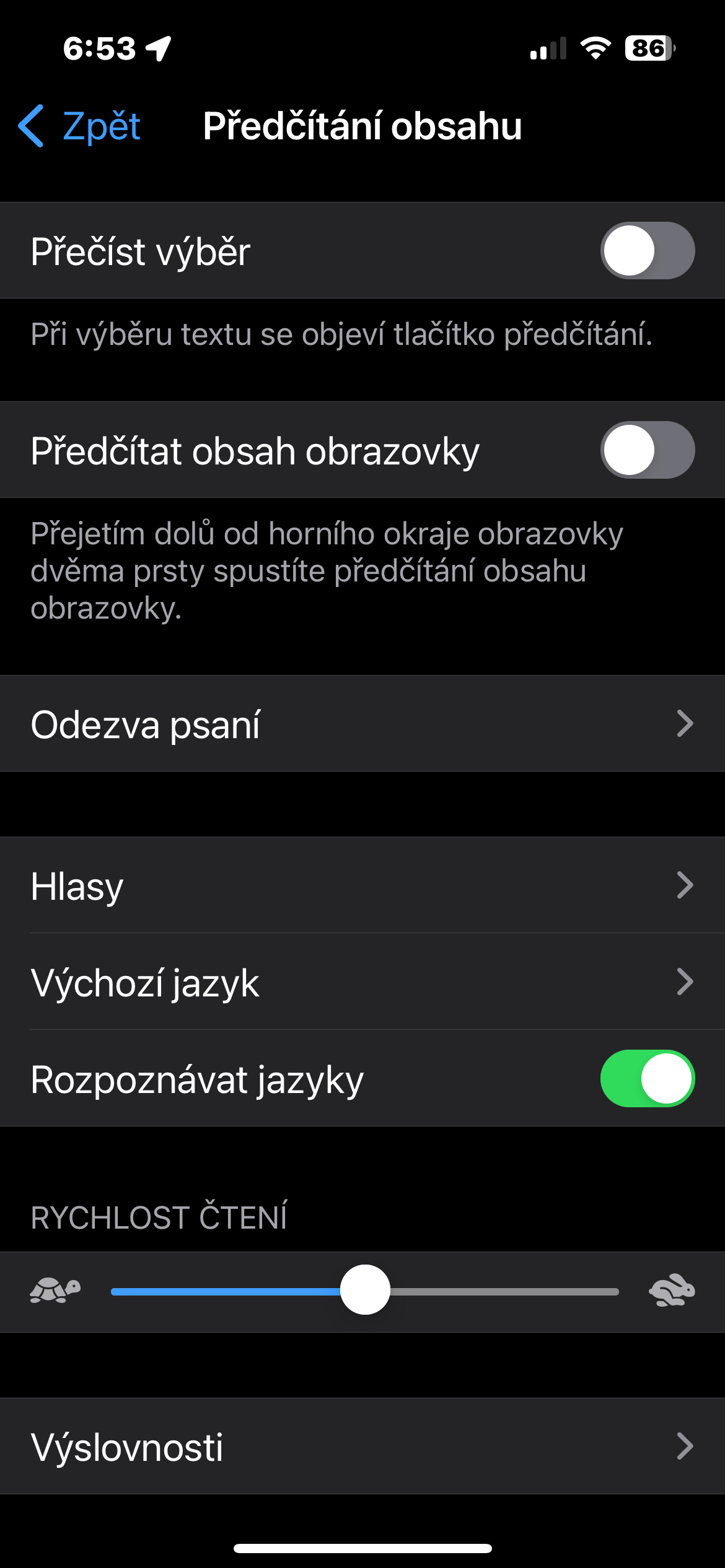
Task: Go back via the Zpět button
Action: (81, 126)
